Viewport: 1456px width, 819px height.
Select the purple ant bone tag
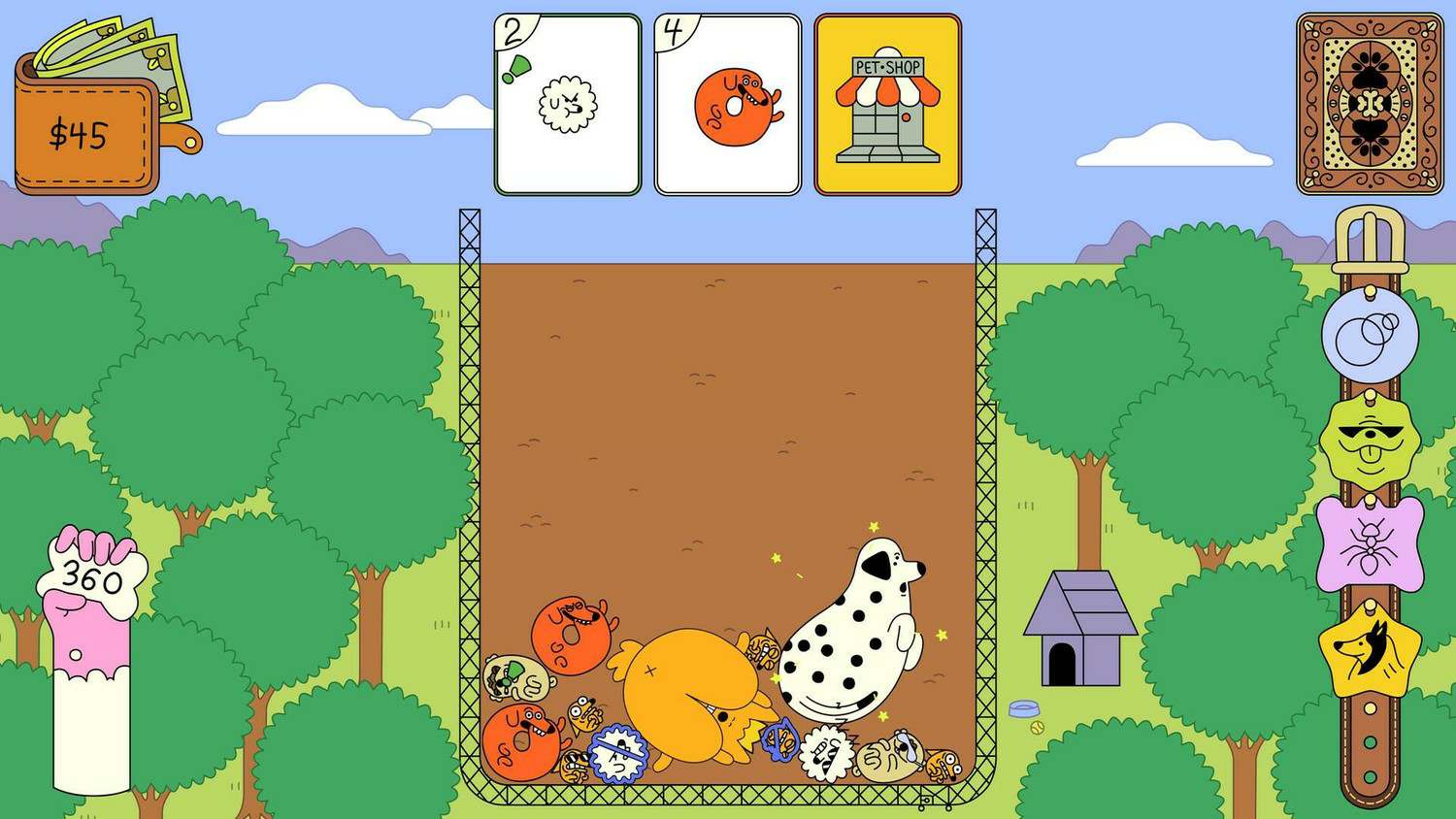pyautogui.click(x=1370, y=545)
